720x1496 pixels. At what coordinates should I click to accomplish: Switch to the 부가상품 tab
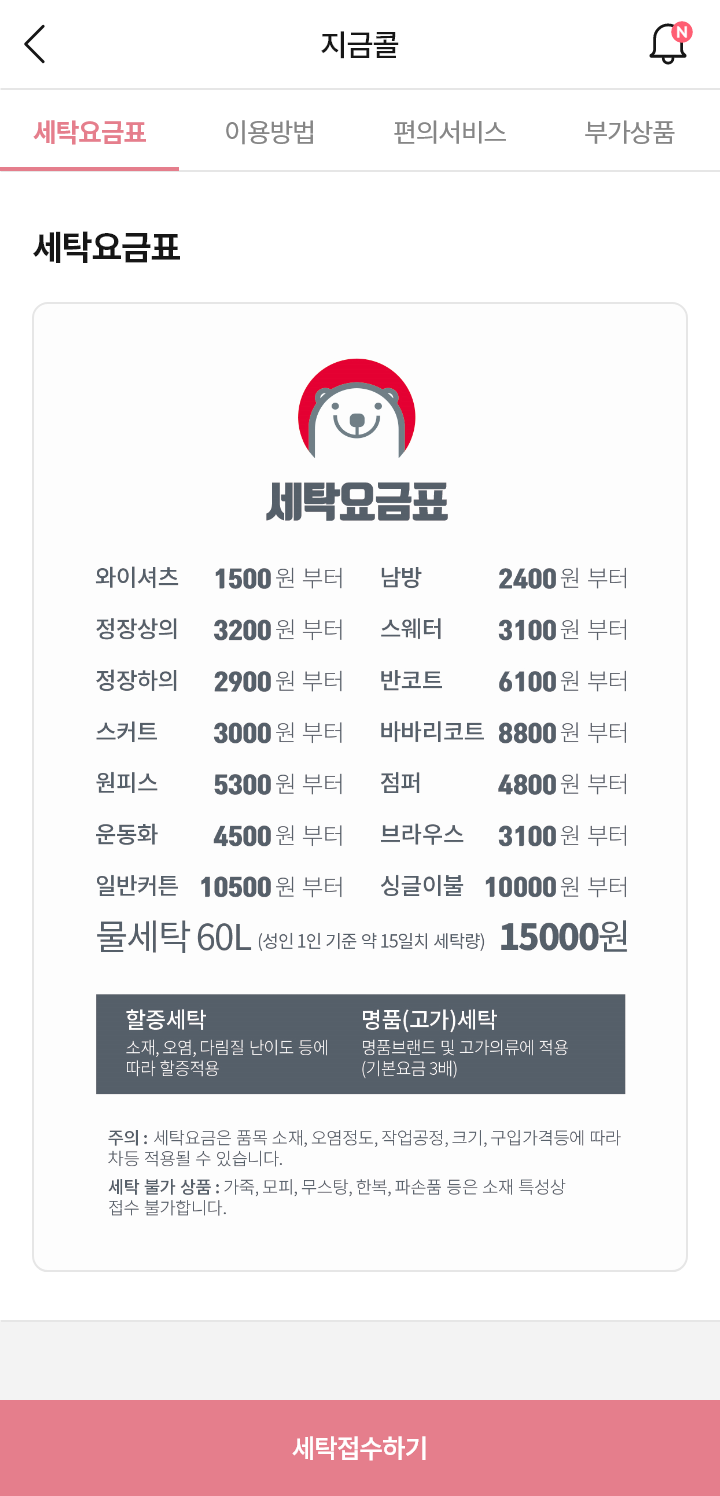(x=630, y=132)
